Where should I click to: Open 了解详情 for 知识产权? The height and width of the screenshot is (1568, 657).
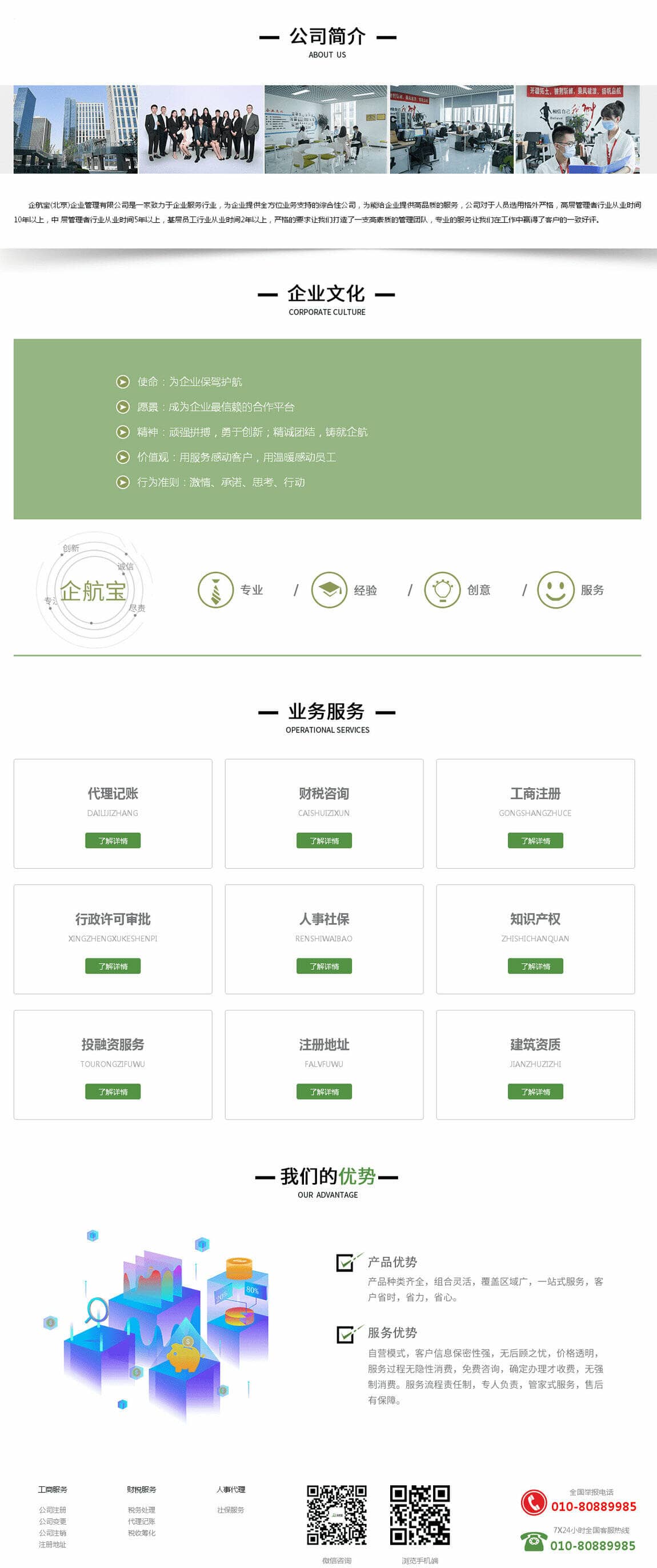pos(535,966)
